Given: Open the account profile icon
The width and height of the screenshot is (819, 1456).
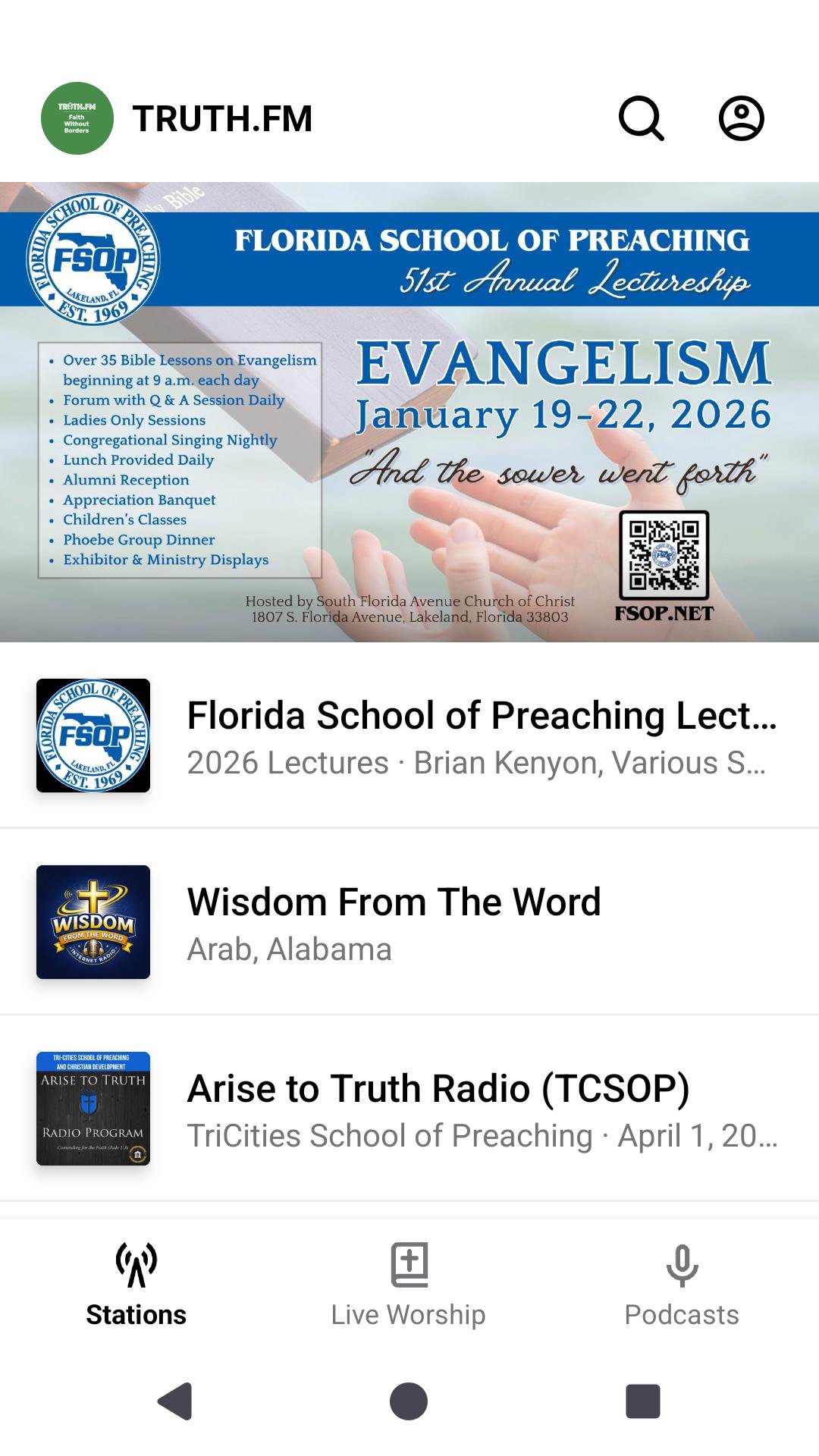Looking at the screenshot, I should pos(741,118).
